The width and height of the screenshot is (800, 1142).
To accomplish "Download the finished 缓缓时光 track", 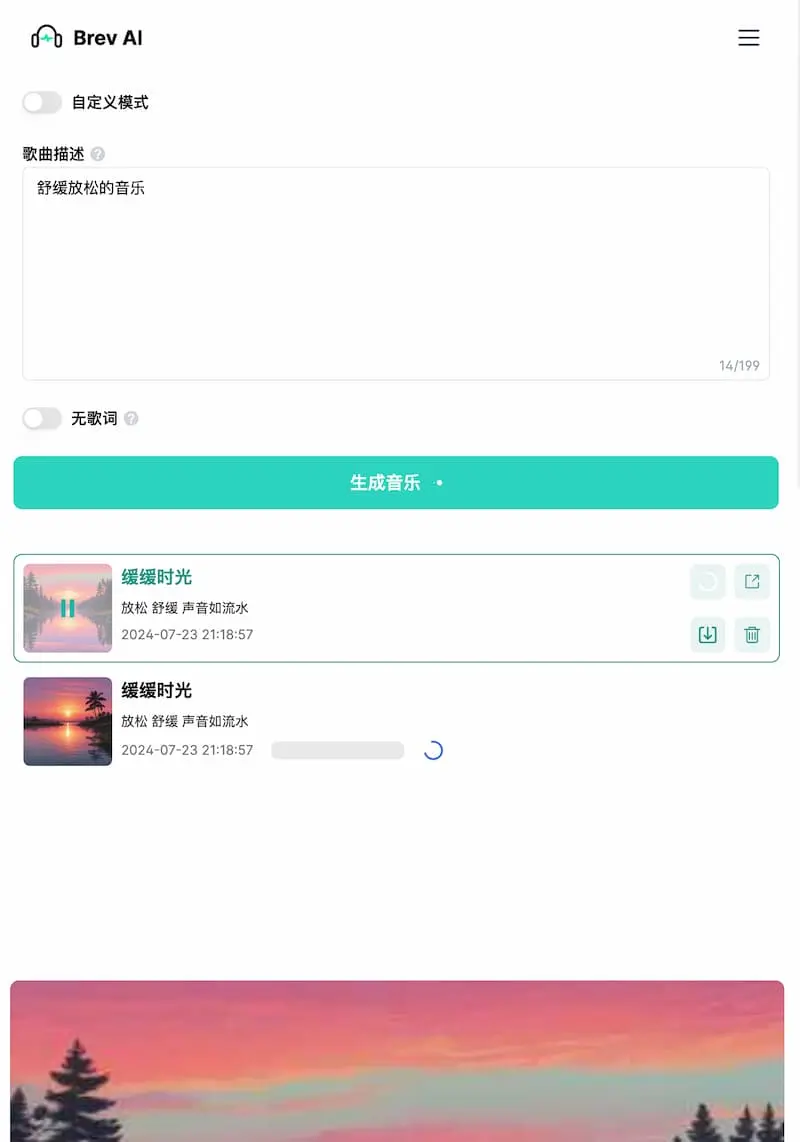I will (x=707, y=634).
